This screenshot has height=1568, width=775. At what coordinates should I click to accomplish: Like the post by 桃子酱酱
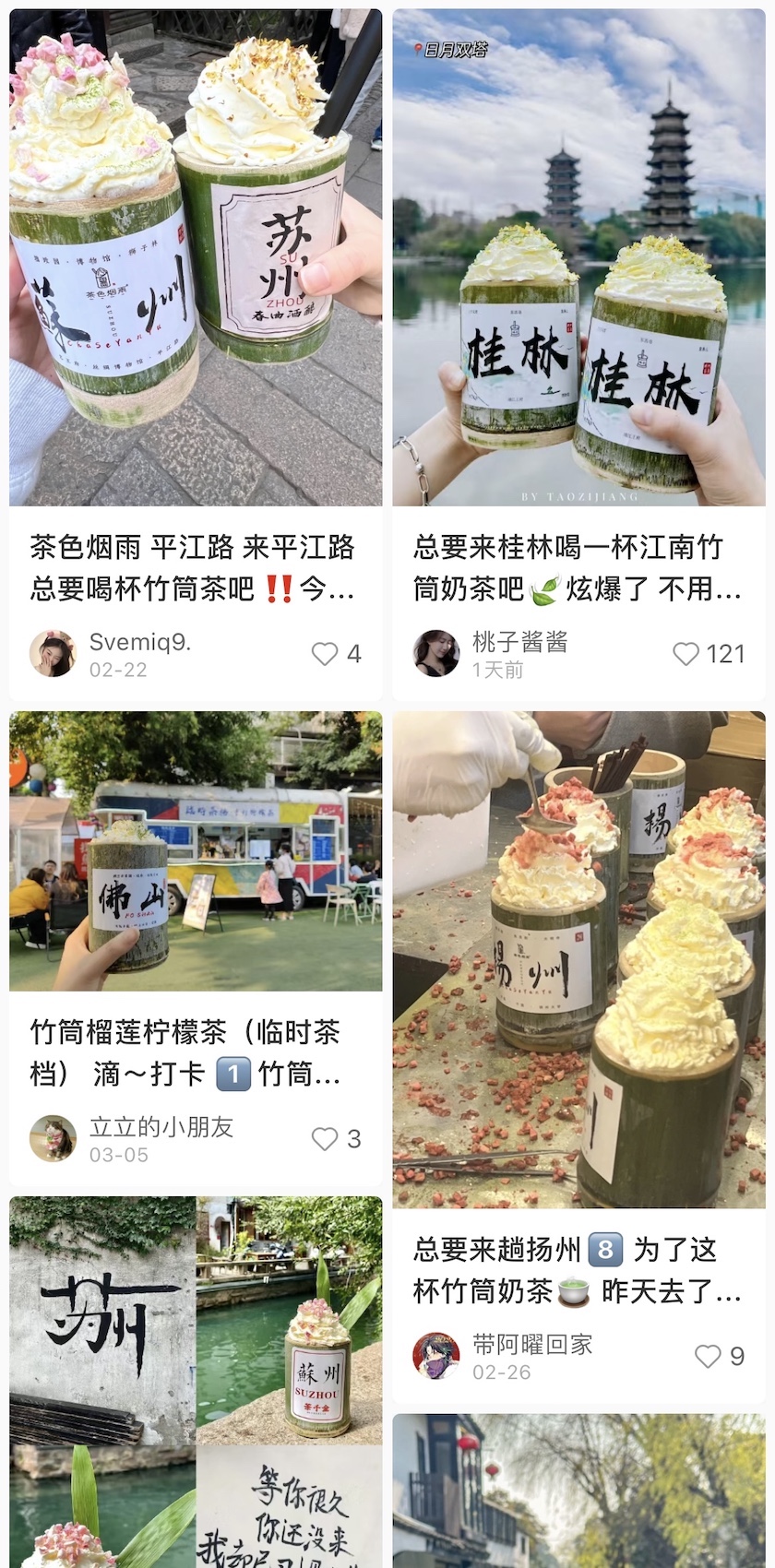(x=686, y=654)
